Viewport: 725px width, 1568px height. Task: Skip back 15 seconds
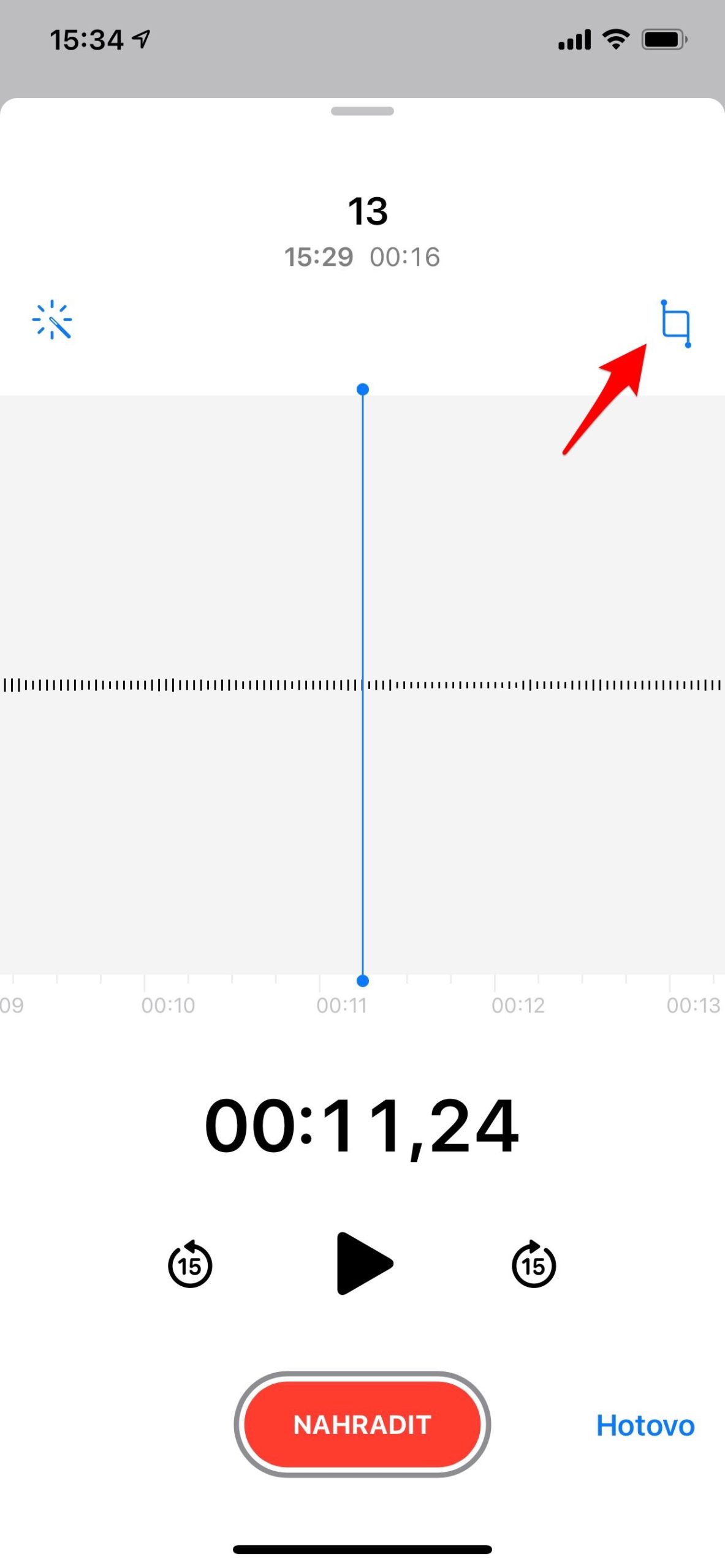tap(190, 1264)
